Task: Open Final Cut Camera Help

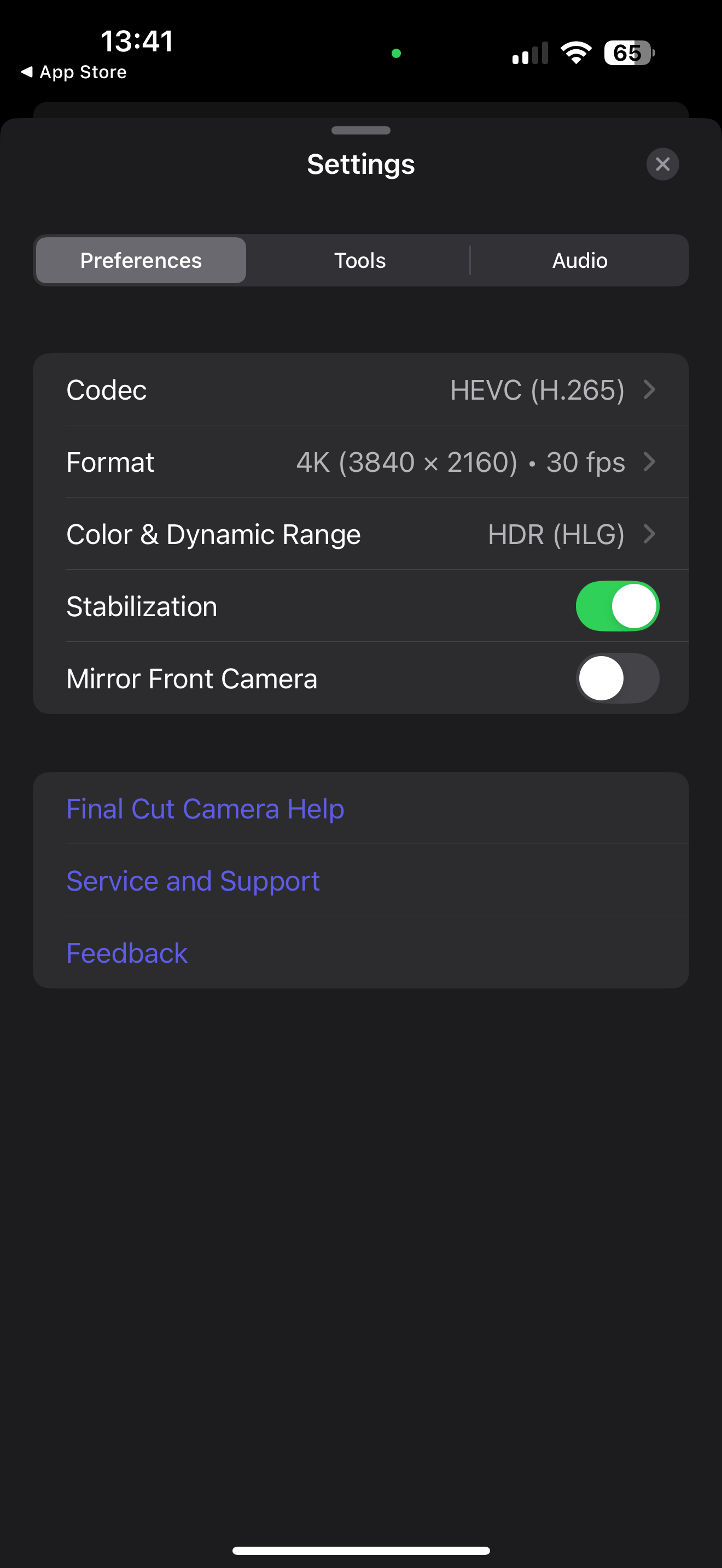Action: coord(205,809)
